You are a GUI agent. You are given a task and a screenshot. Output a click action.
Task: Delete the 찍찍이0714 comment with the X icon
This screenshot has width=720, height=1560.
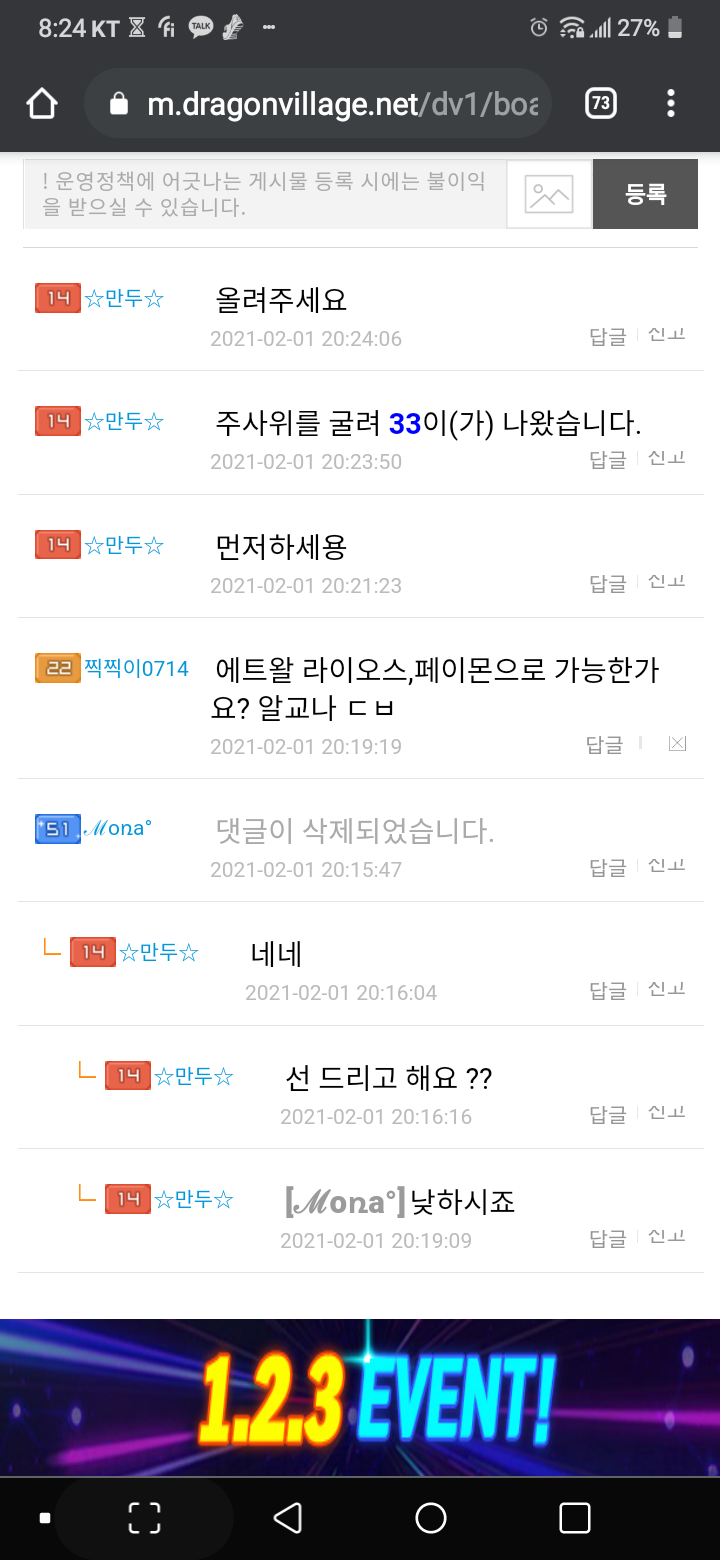pyautogui.click(x=677, y=743)
